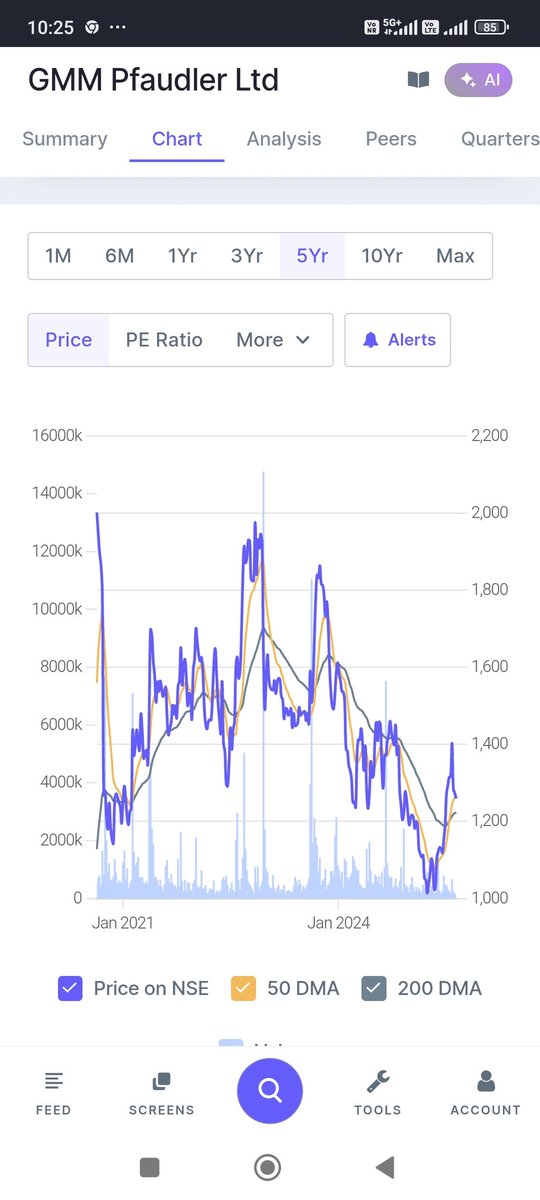
Task: Expand the More dropdown
Action: click(273, 340)
